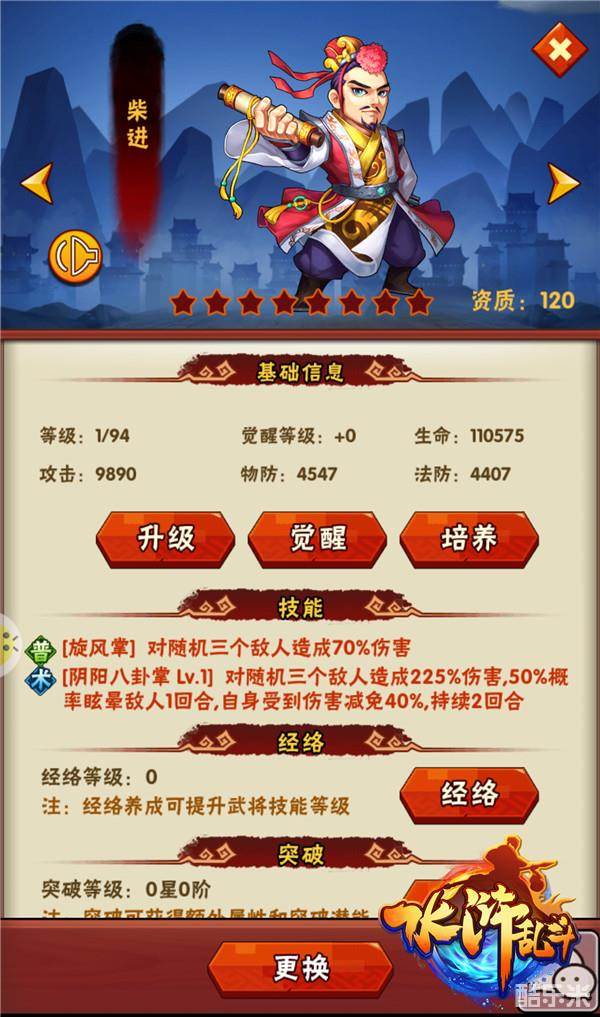This screenshot has height=1017, width=600.
Task: Open the 经络 meridian button
Action: coord(469,795)
